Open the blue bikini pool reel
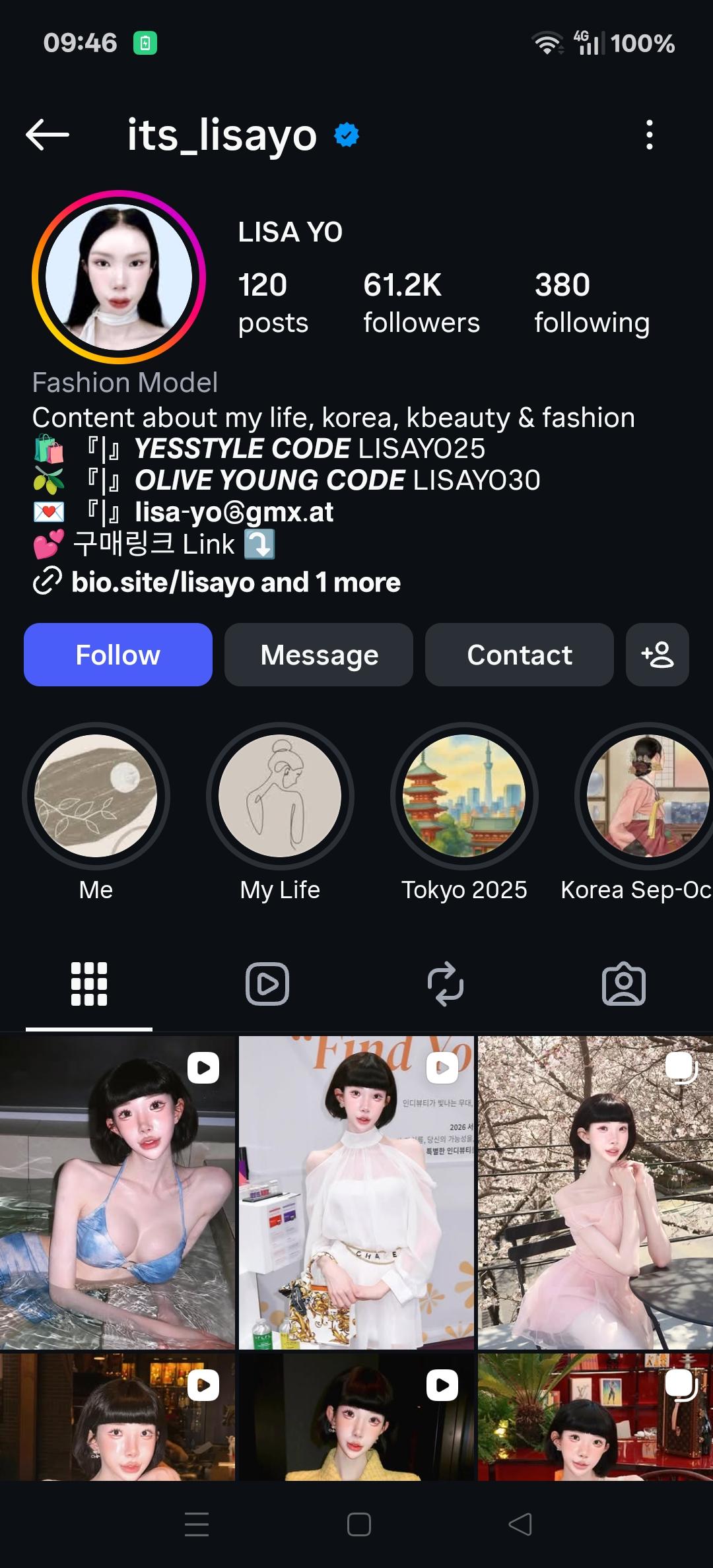 118,1192
